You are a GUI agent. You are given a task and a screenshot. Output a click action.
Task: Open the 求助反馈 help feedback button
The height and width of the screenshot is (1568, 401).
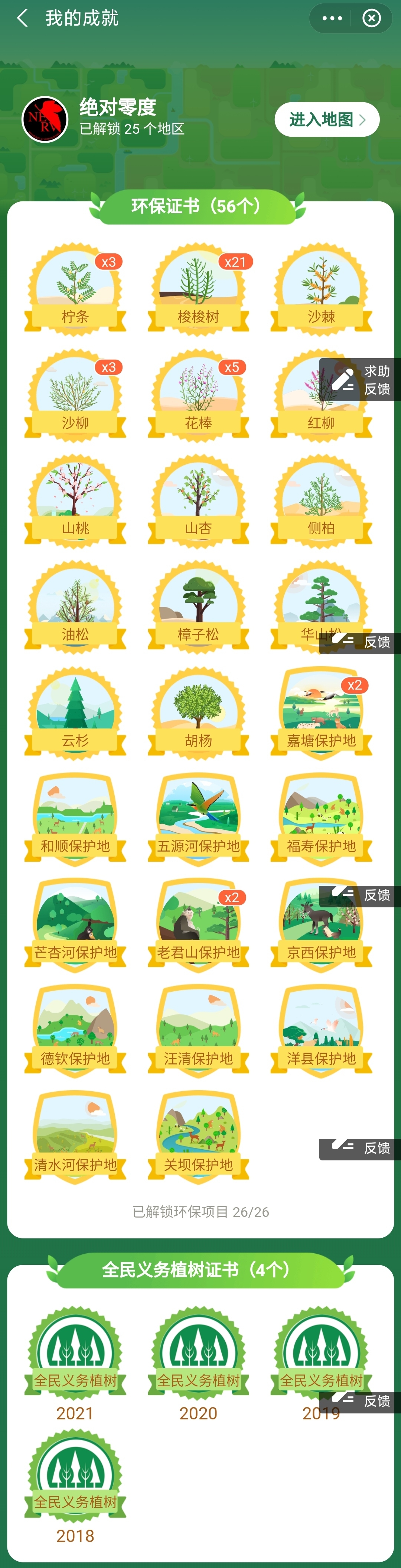(x=360, y=380)
